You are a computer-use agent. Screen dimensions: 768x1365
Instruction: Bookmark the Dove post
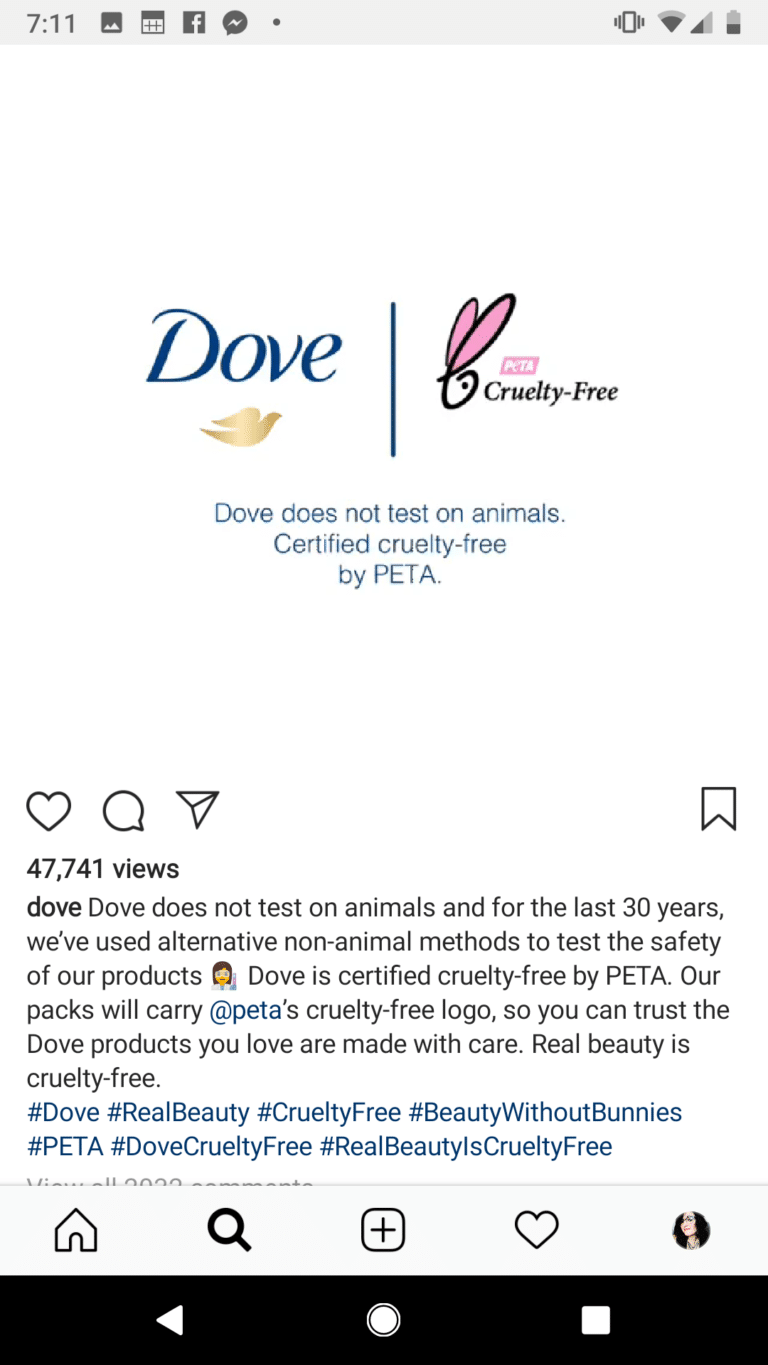pyautogui.click(x=719, y=809)
